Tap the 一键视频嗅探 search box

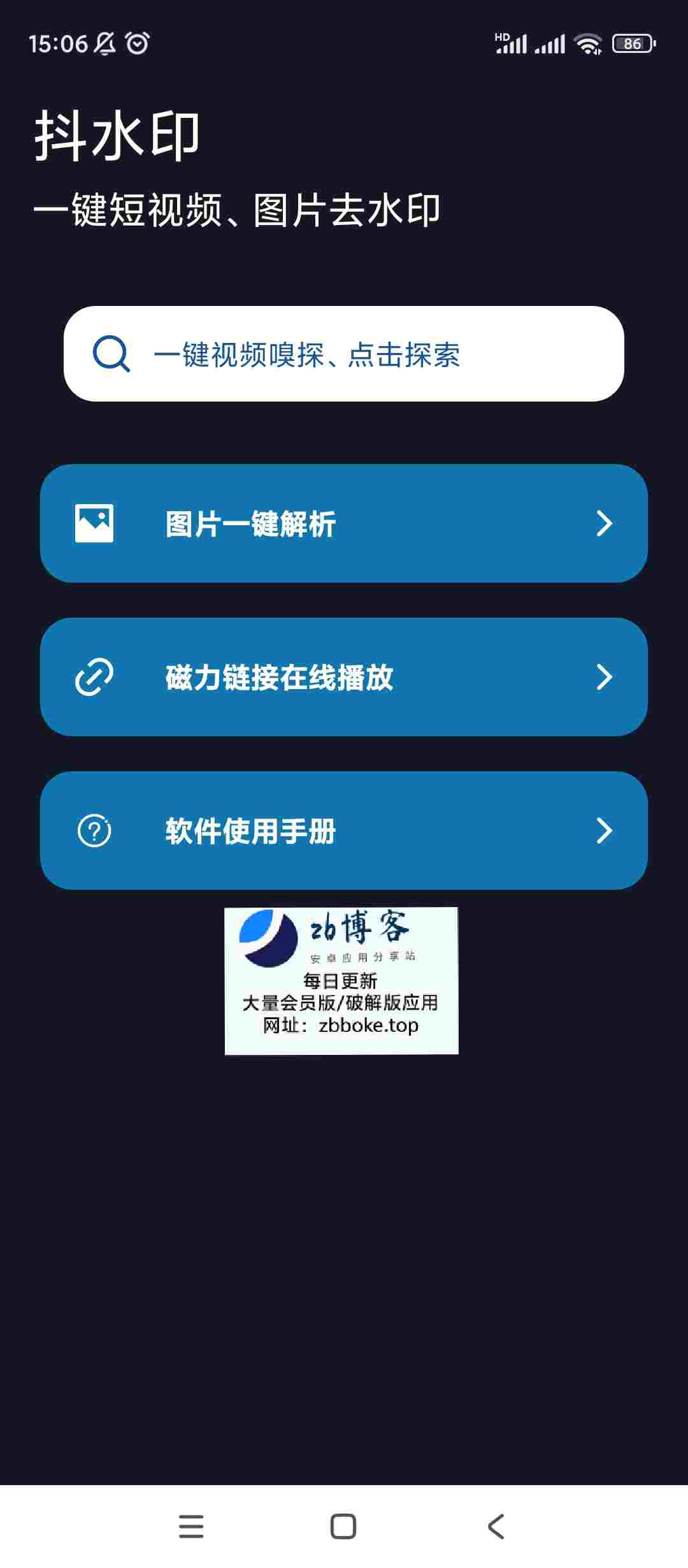pos(343,354)
